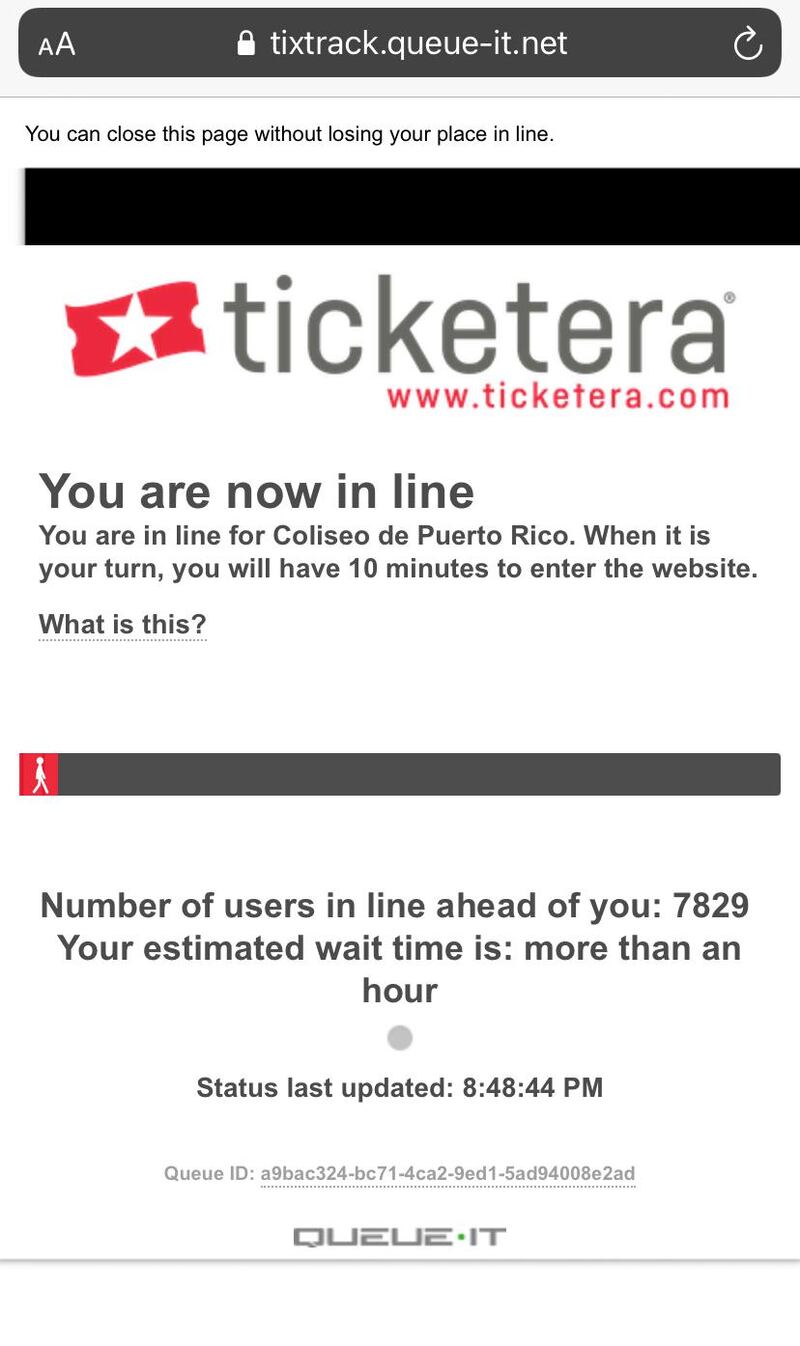Screen dimensions: 800x1346
Task: Open the underlined Queue ID link
Action: [x=447, y=1173]
